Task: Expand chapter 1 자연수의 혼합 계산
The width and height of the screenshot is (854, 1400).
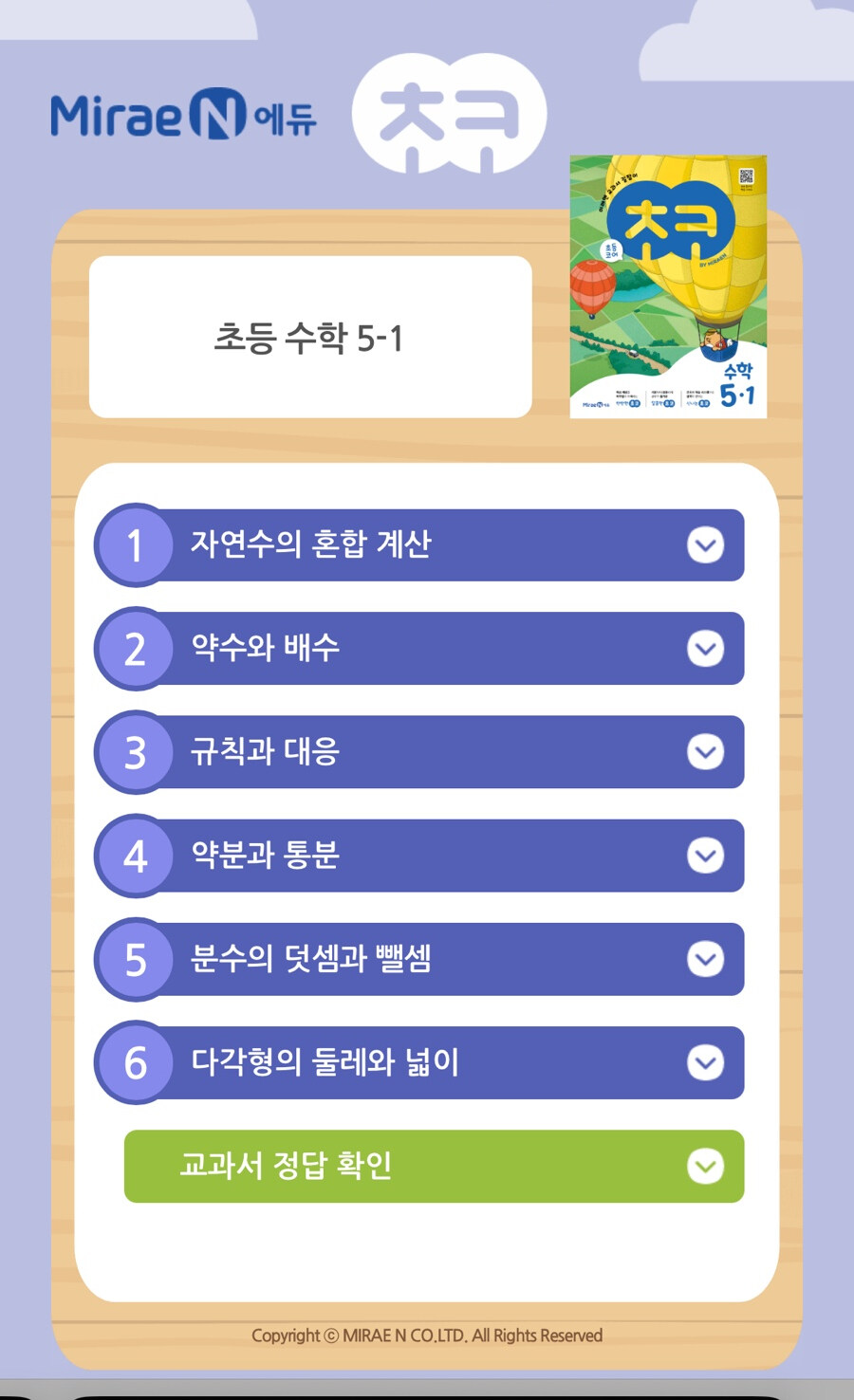Action: pos(705,545)
